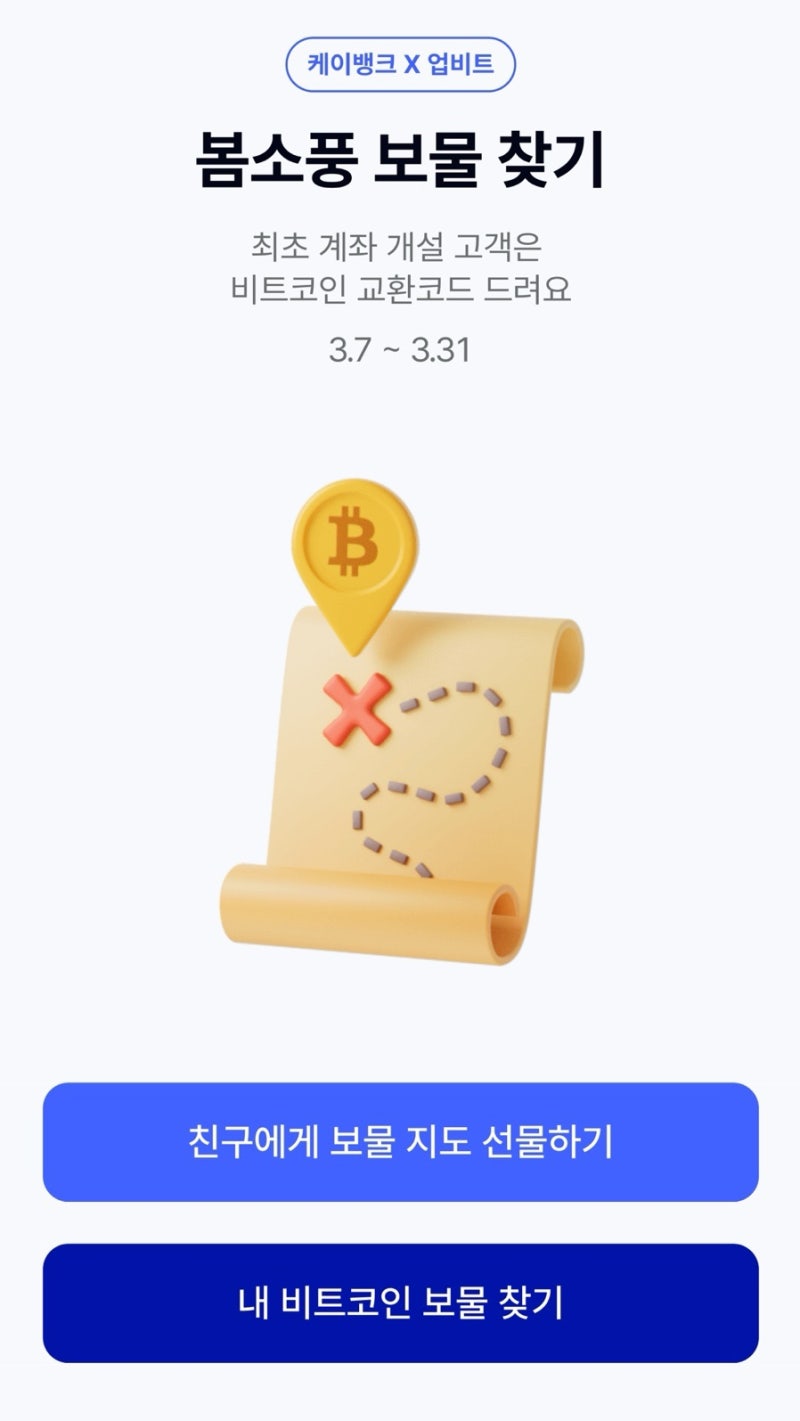Click the 업비트 label in the badge

click(462, 62)
